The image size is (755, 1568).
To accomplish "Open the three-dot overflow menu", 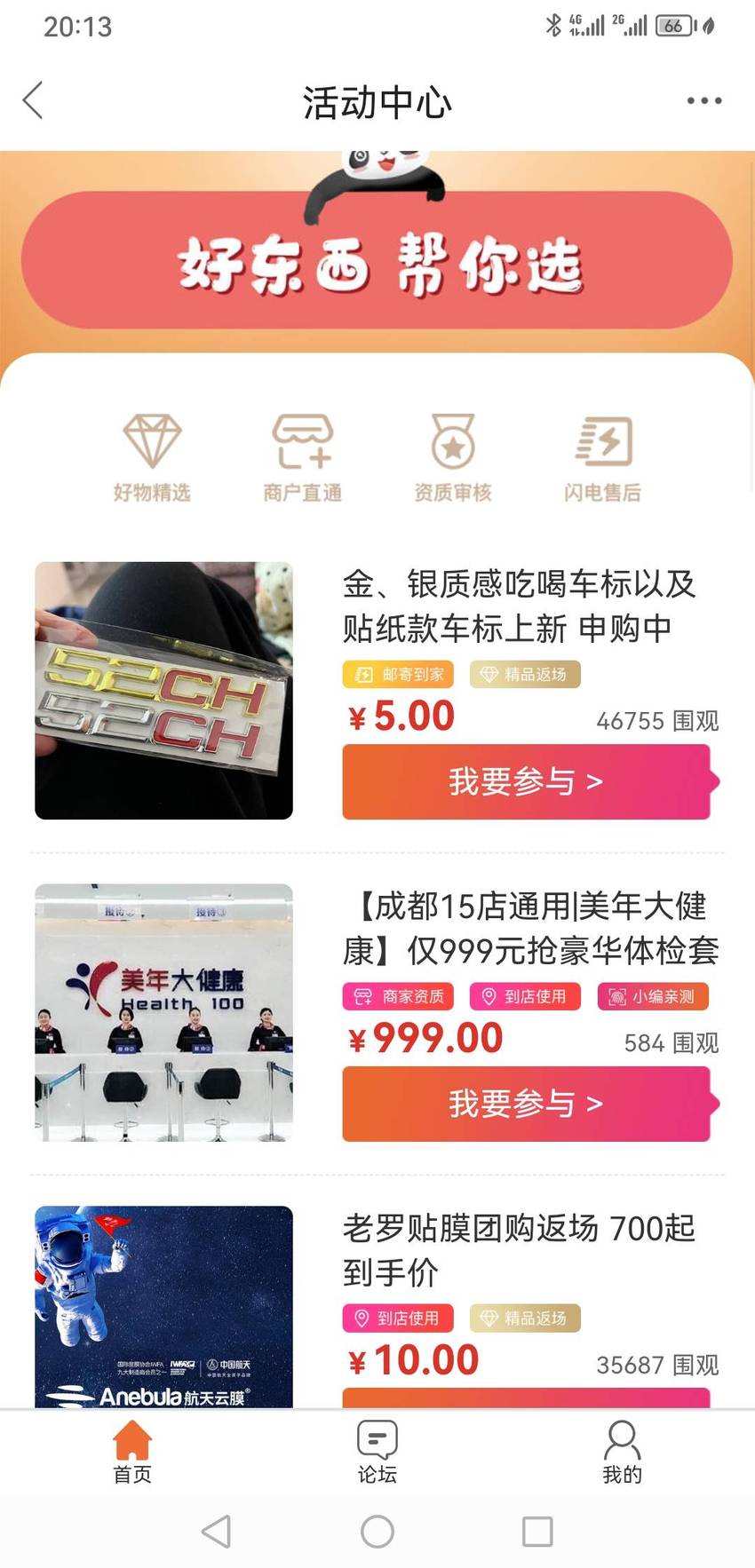I will click(703, 100).
